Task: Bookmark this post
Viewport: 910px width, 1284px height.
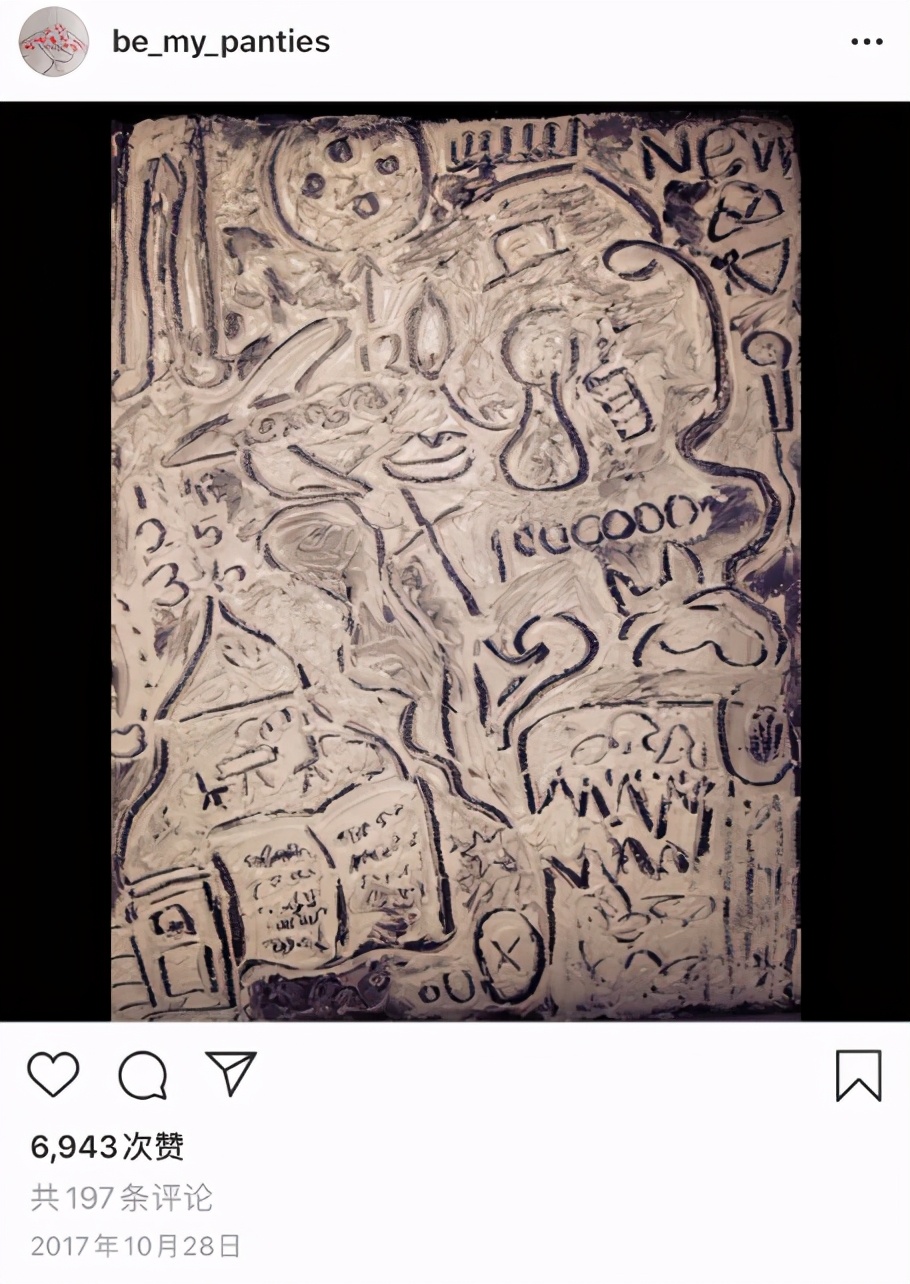Action: tap(858, 1076)
